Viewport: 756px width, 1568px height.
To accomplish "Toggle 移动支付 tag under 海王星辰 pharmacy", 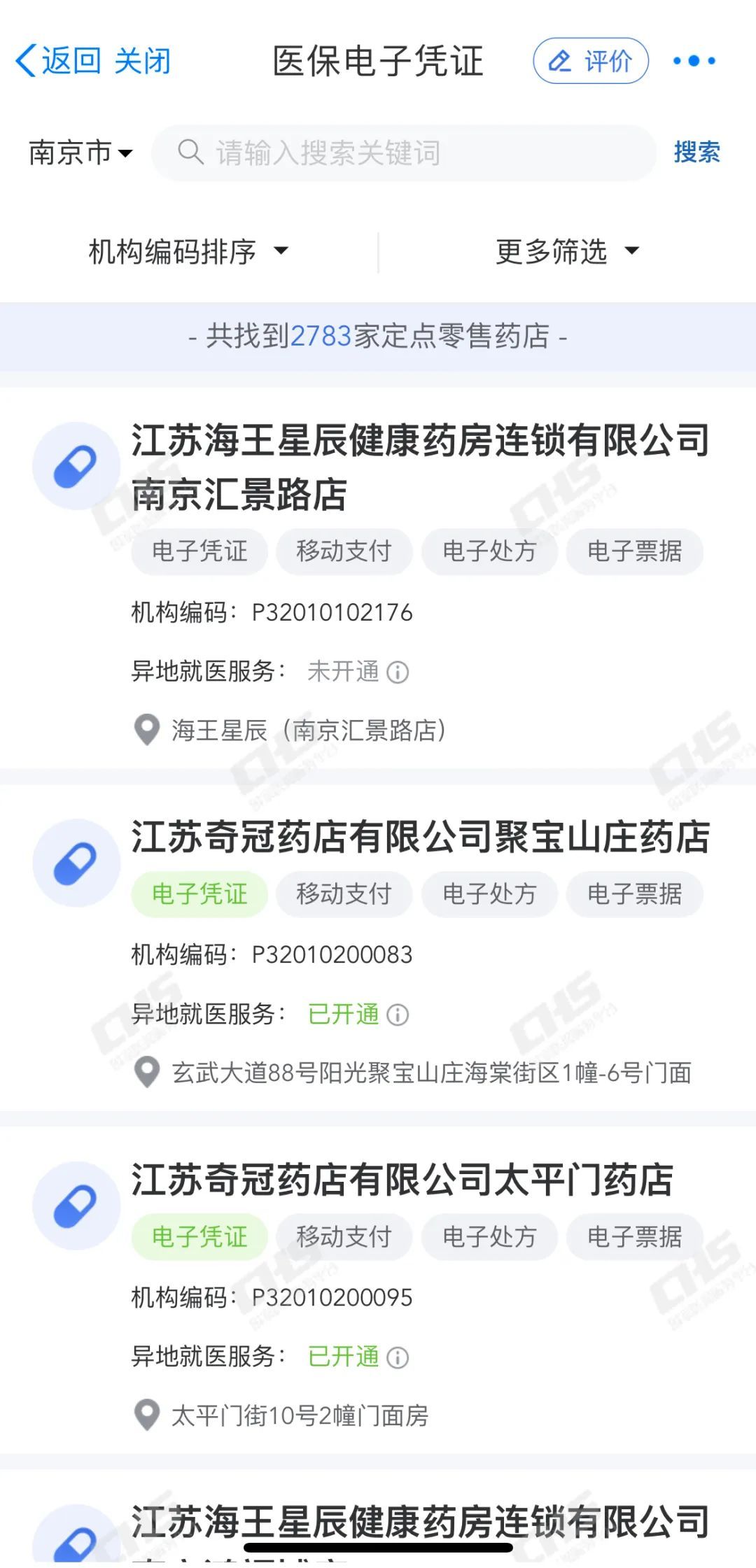I will [x=344, y=551].
